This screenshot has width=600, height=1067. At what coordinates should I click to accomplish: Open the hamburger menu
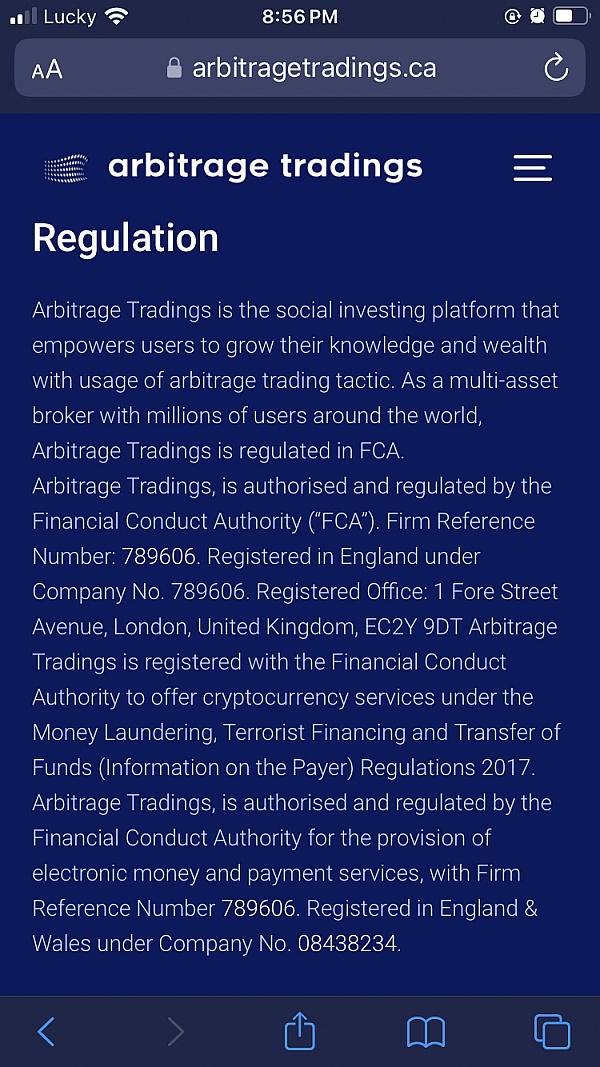[532, 167]
